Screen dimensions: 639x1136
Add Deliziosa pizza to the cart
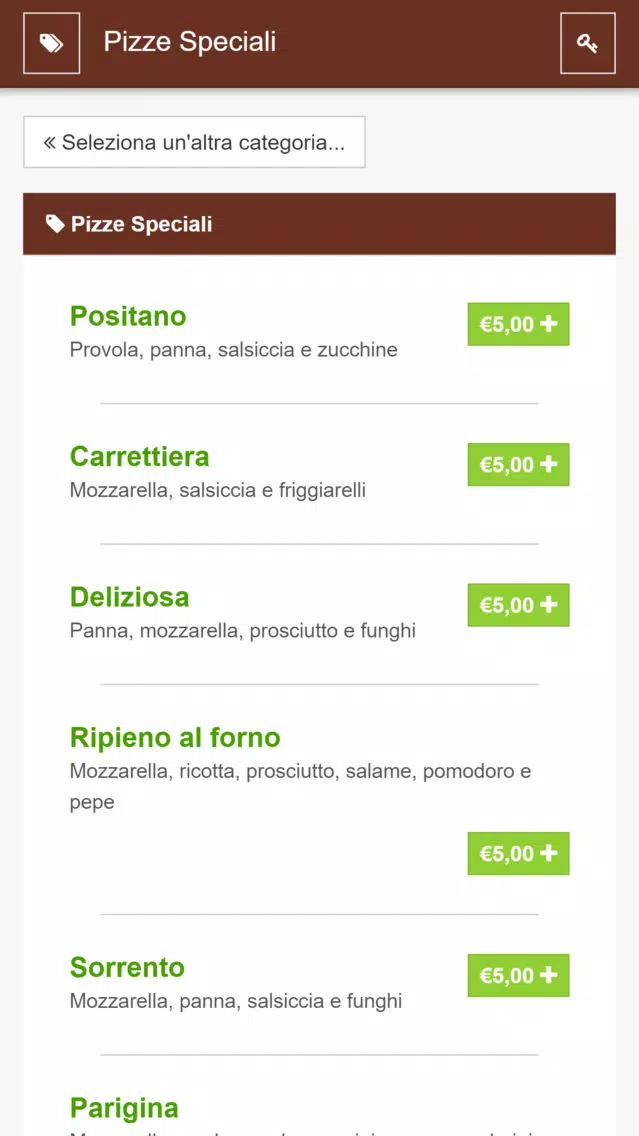click(x=518, y=605)
